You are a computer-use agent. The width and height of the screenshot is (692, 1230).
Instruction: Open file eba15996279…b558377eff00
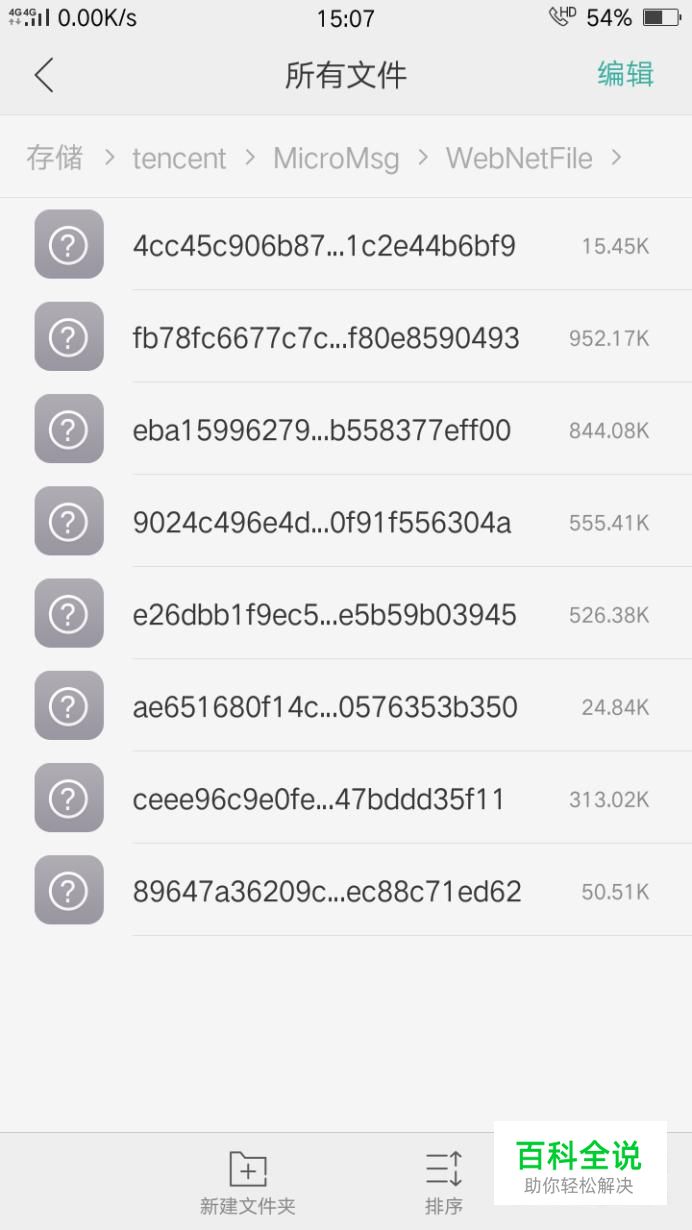[322, 430]
